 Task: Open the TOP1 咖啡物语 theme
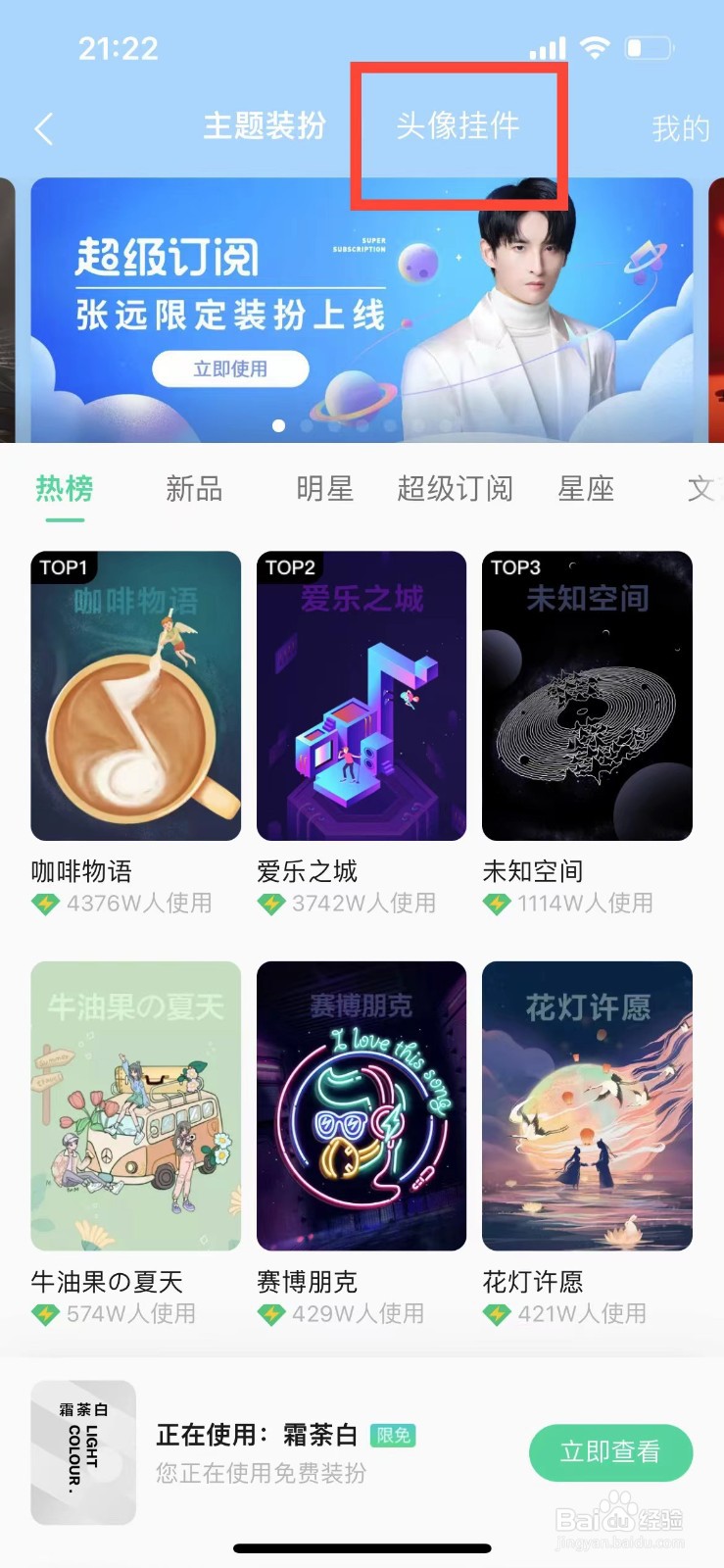click(134, 696)
